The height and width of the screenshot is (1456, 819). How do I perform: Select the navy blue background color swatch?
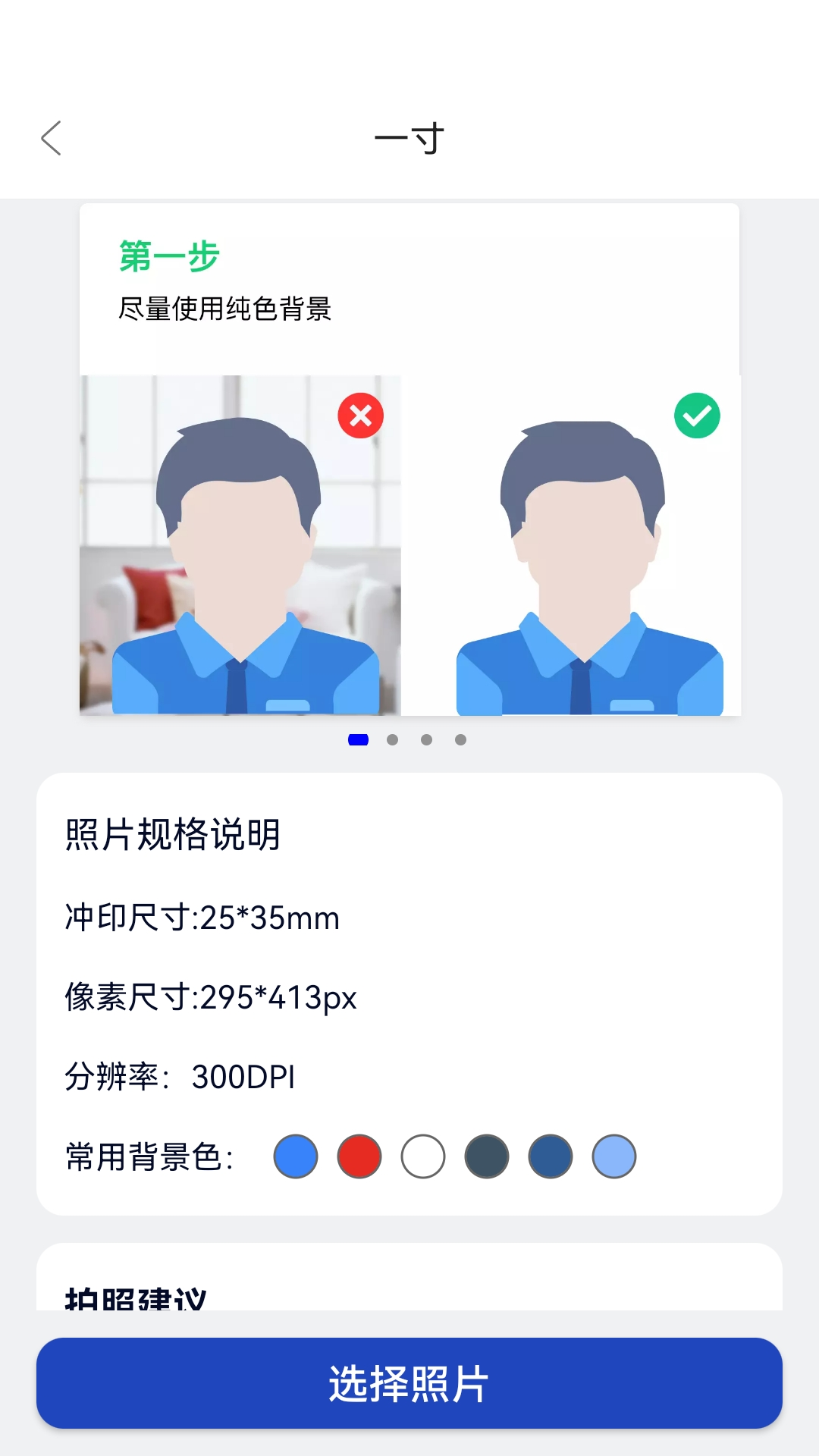[550, 1155]
